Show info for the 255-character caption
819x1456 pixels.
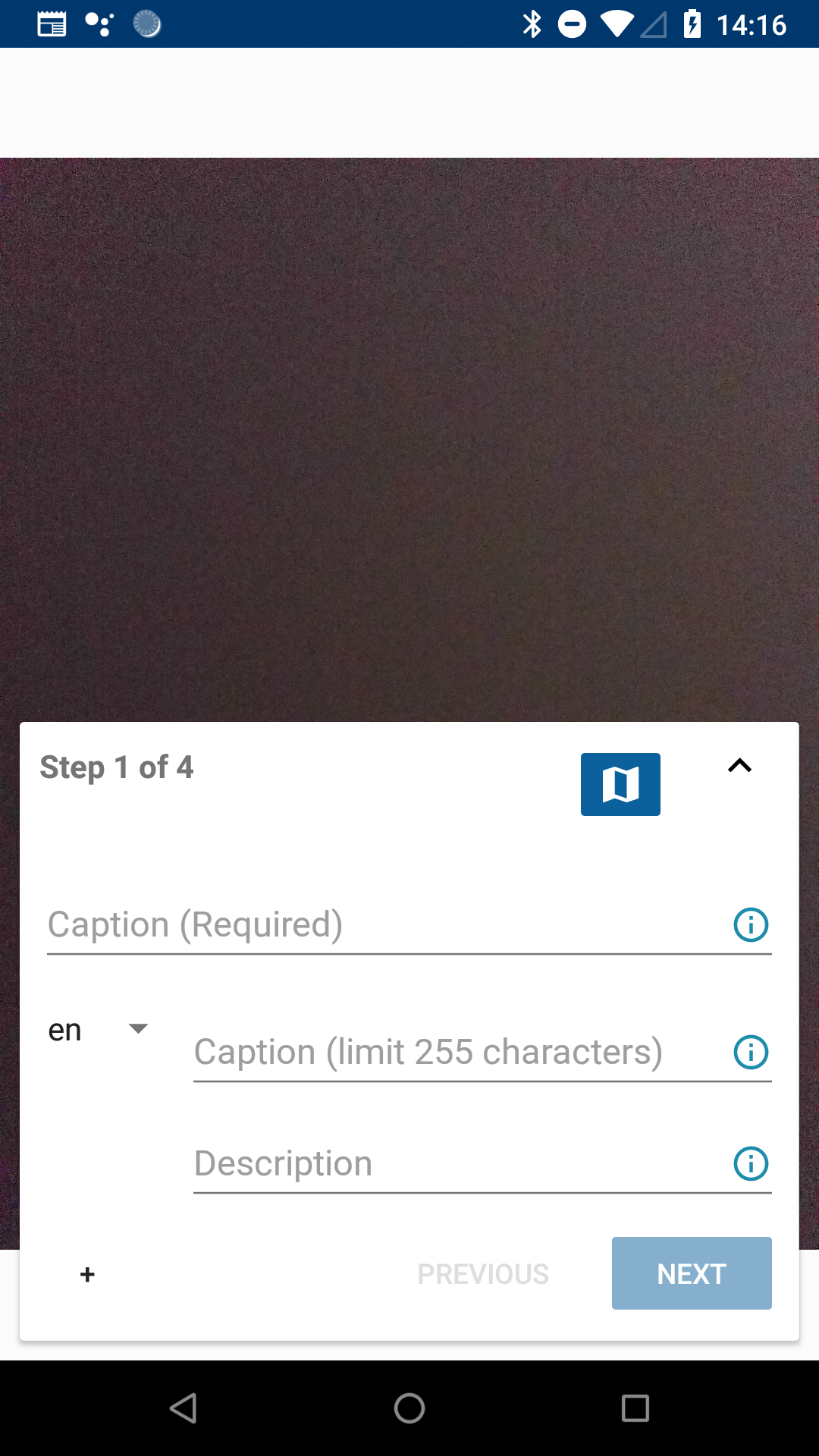point(751,1053)
